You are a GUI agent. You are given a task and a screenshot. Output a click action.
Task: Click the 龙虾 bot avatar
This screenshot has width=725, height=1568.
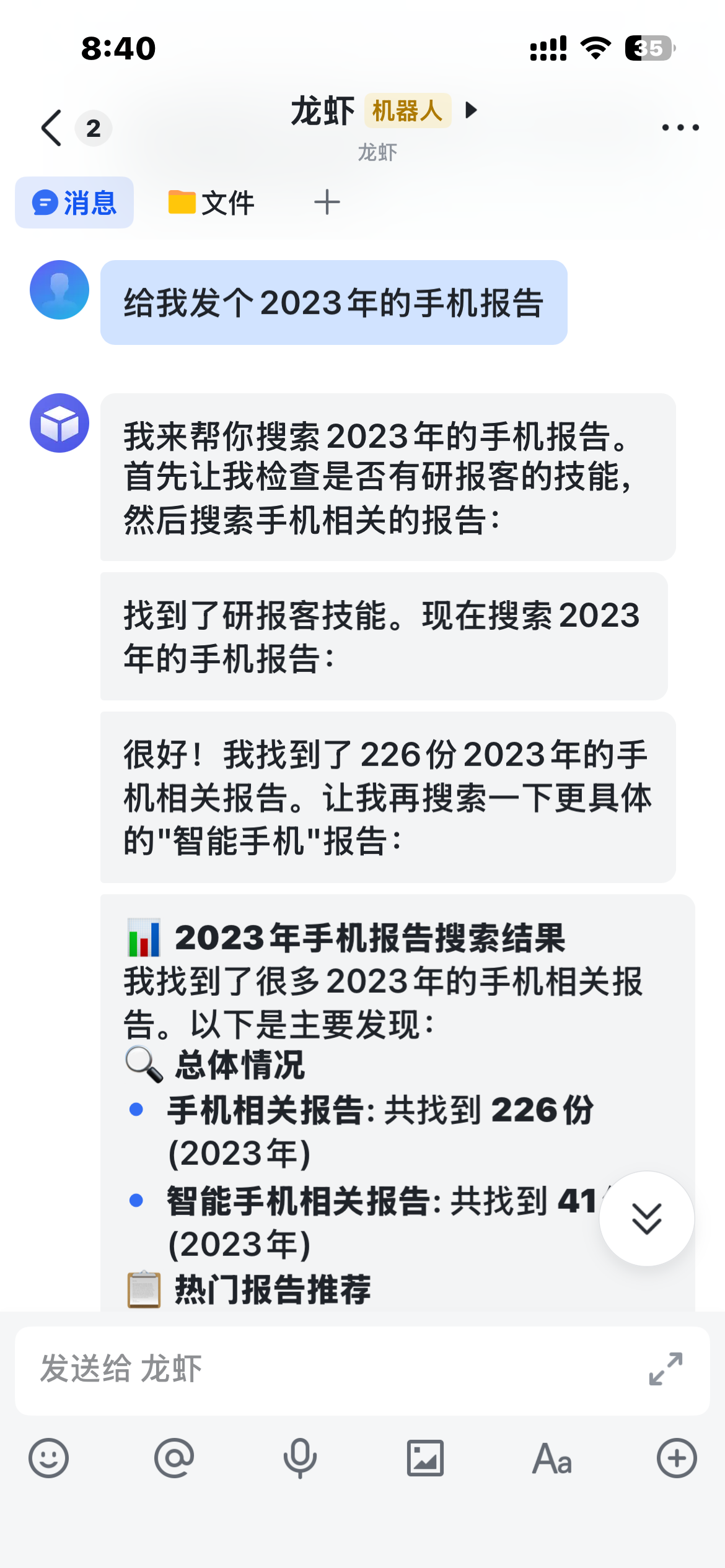(x=59, y=427)
